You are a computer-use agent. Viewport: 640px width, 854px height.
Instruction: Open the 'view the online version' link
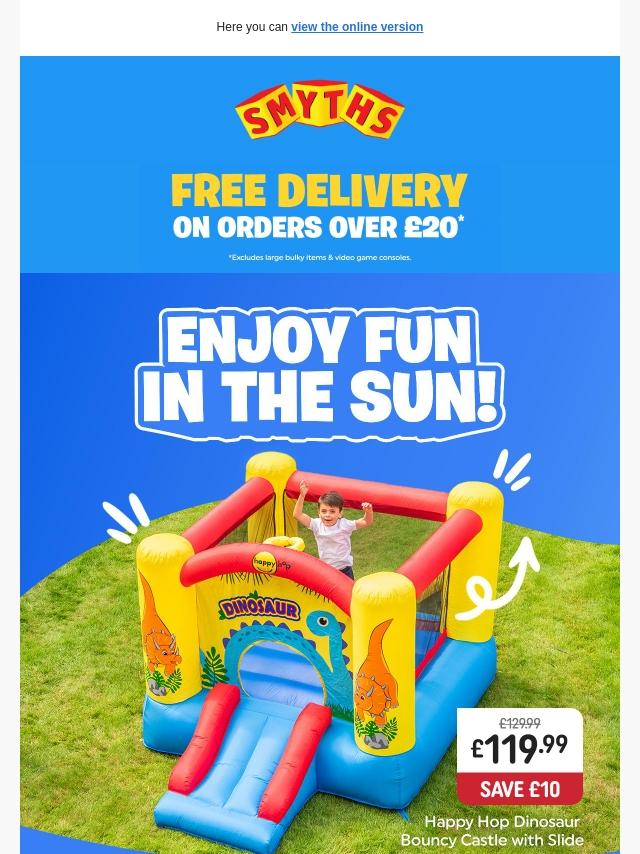point(356,27)
